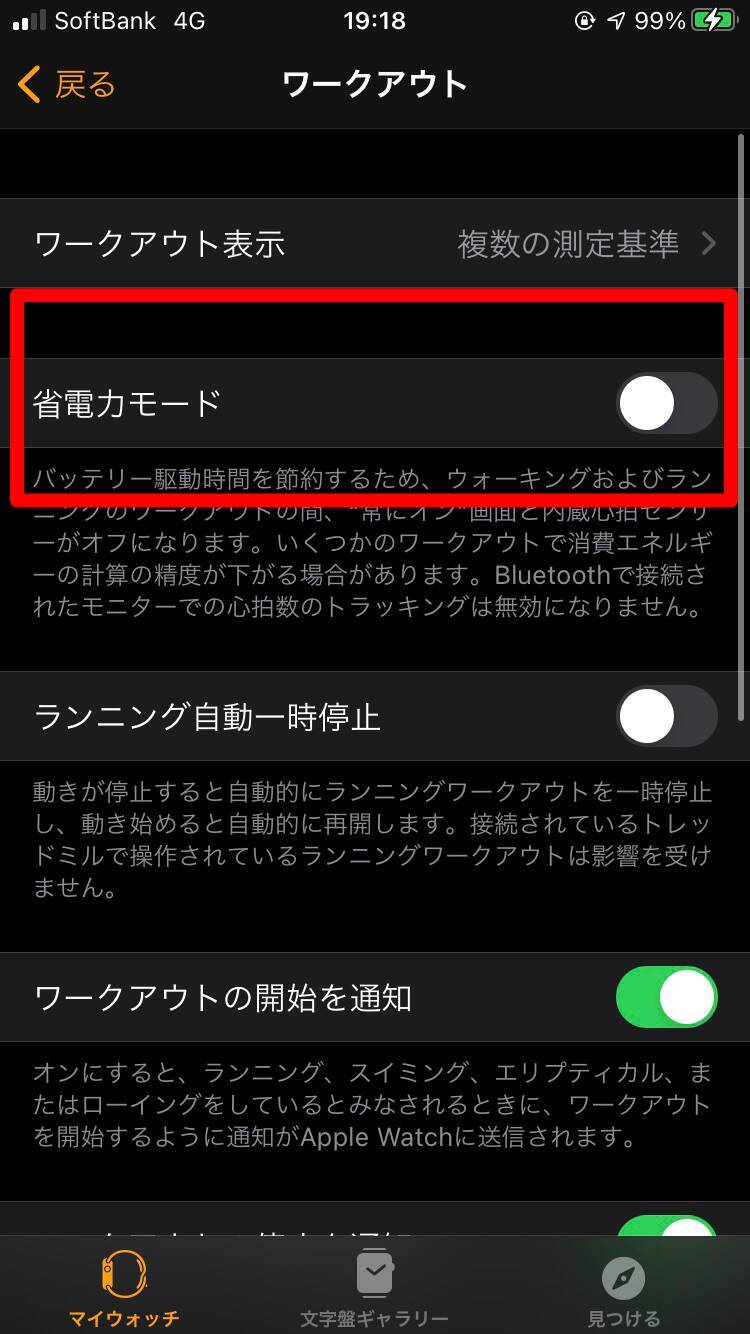Screen dimensions: 750x1334
Task: Switch to the マイウォッチ tab
Action: 124,1290
